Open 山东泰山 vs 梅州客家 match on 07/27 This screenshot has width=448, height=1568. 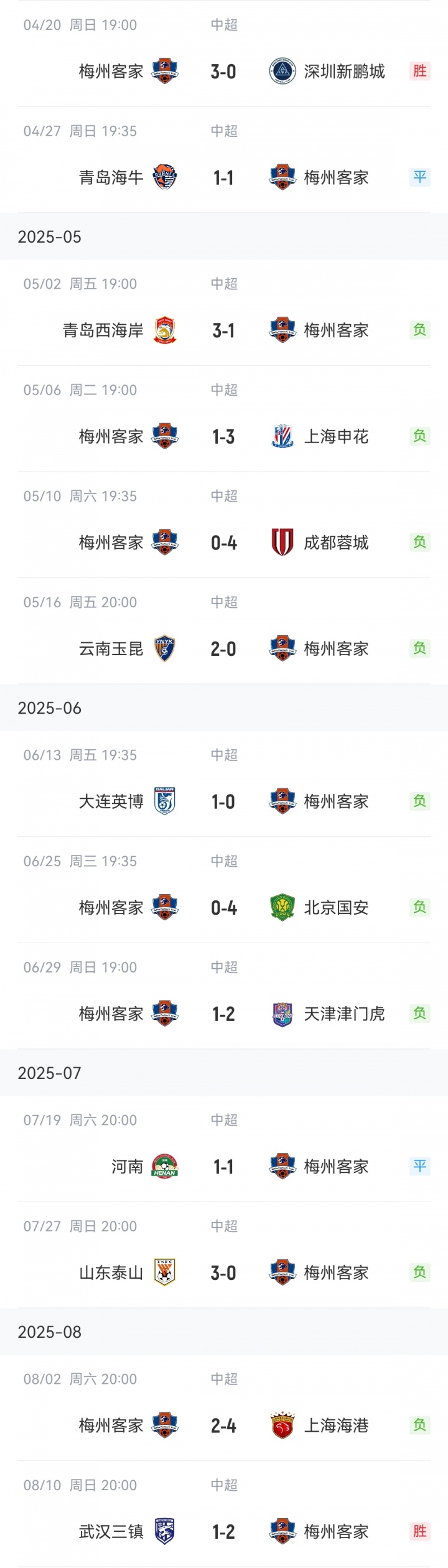click(223, 1273)
